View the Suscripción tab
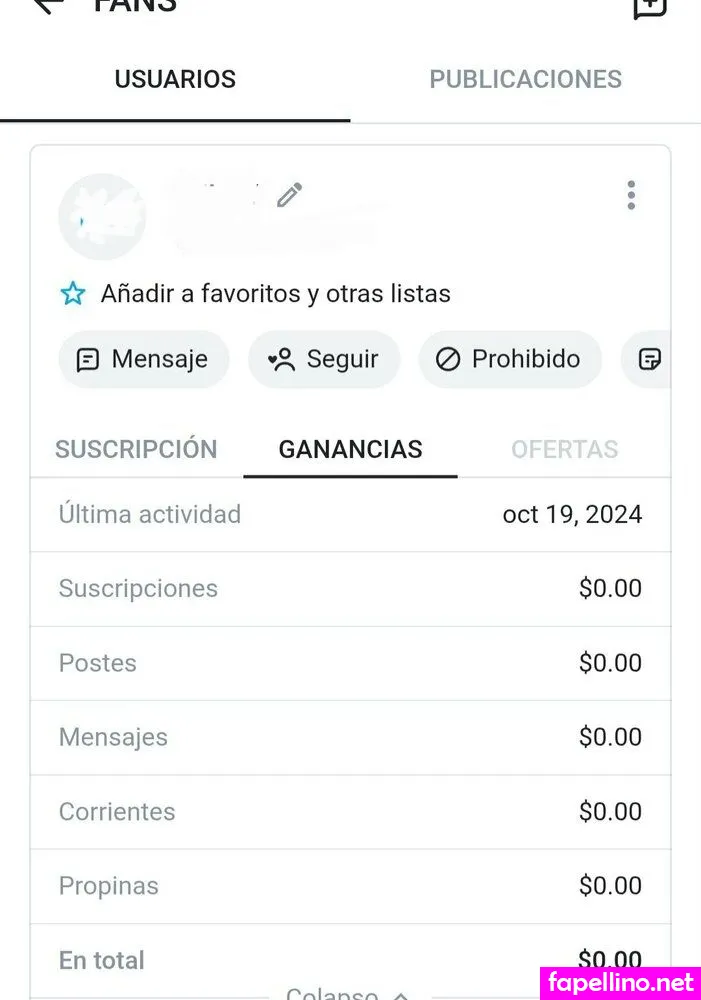The image size is (701, 1000). [136, 450]
